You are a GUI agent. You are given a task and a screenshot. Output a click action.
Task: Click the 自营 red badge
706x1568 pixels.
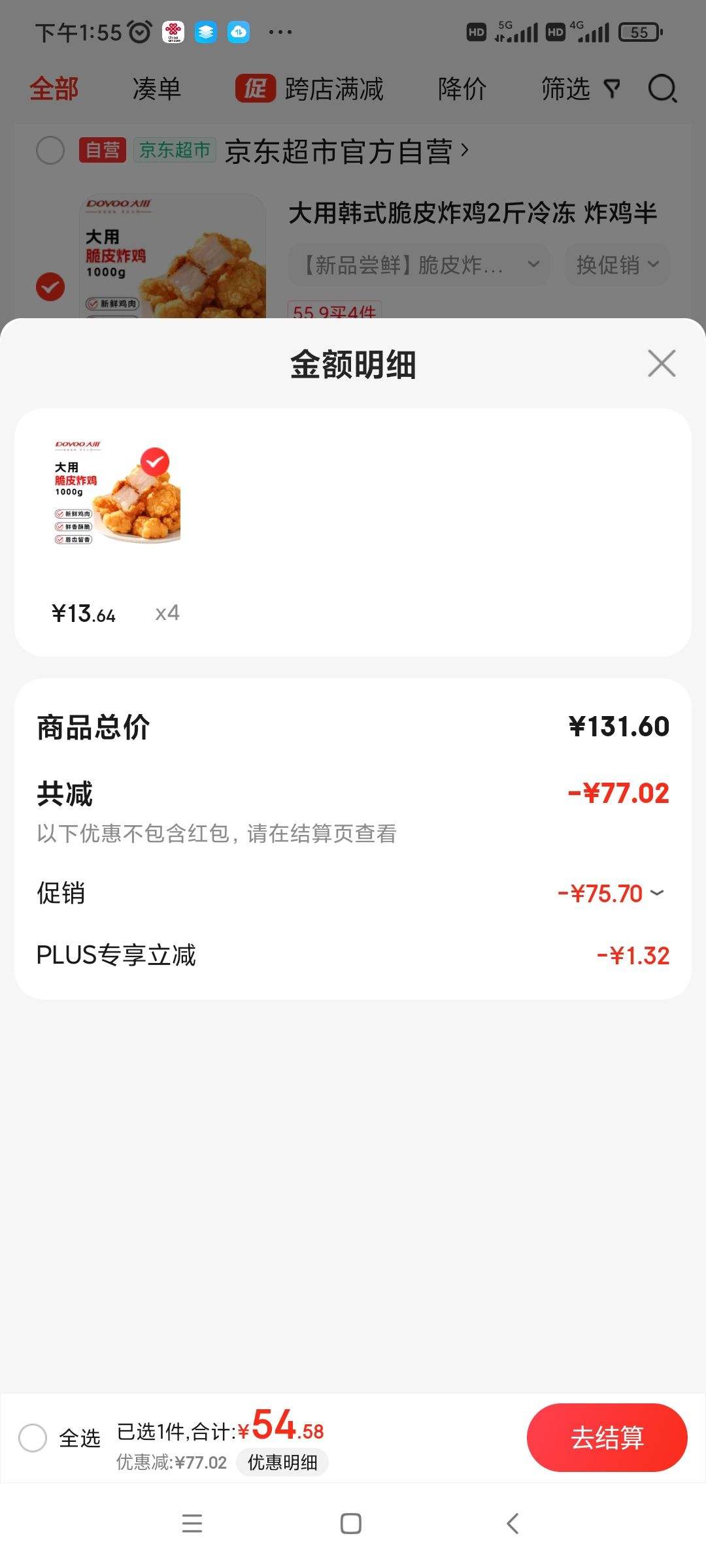[x=103, y=150]
